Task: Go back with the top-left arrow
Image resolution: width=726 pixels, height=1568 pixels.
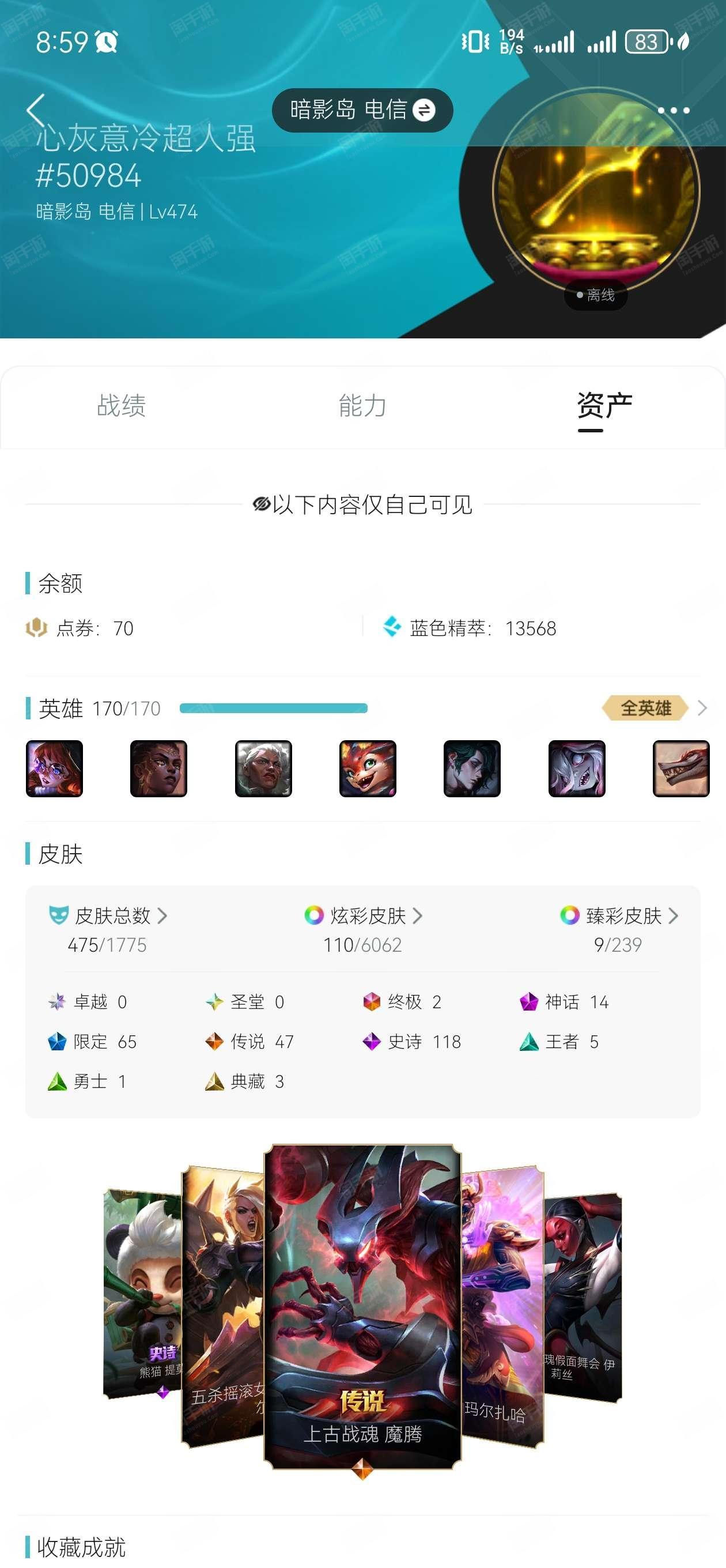Action: tap(36, 110)
